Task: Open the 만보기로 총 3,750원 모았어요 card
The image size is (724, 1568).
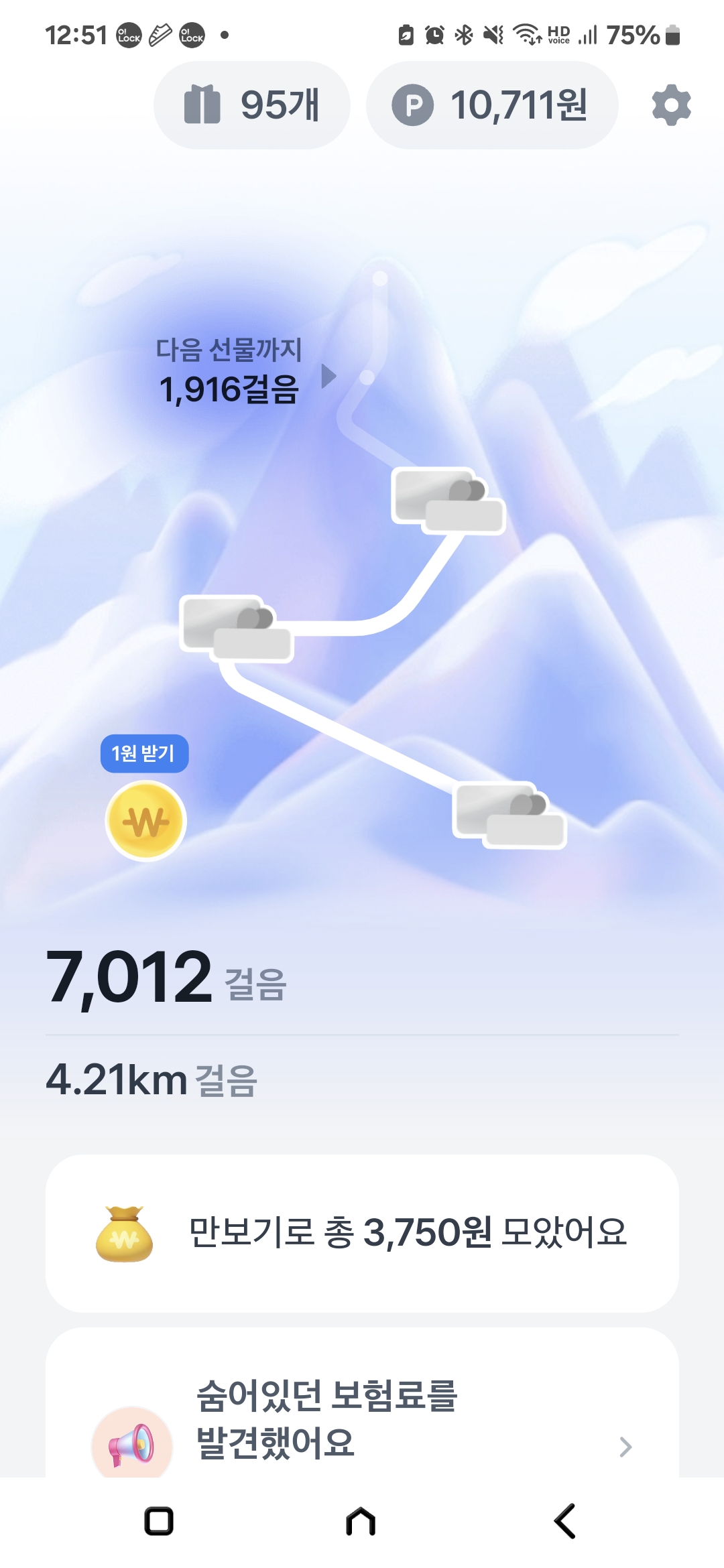Action: 362,1233
